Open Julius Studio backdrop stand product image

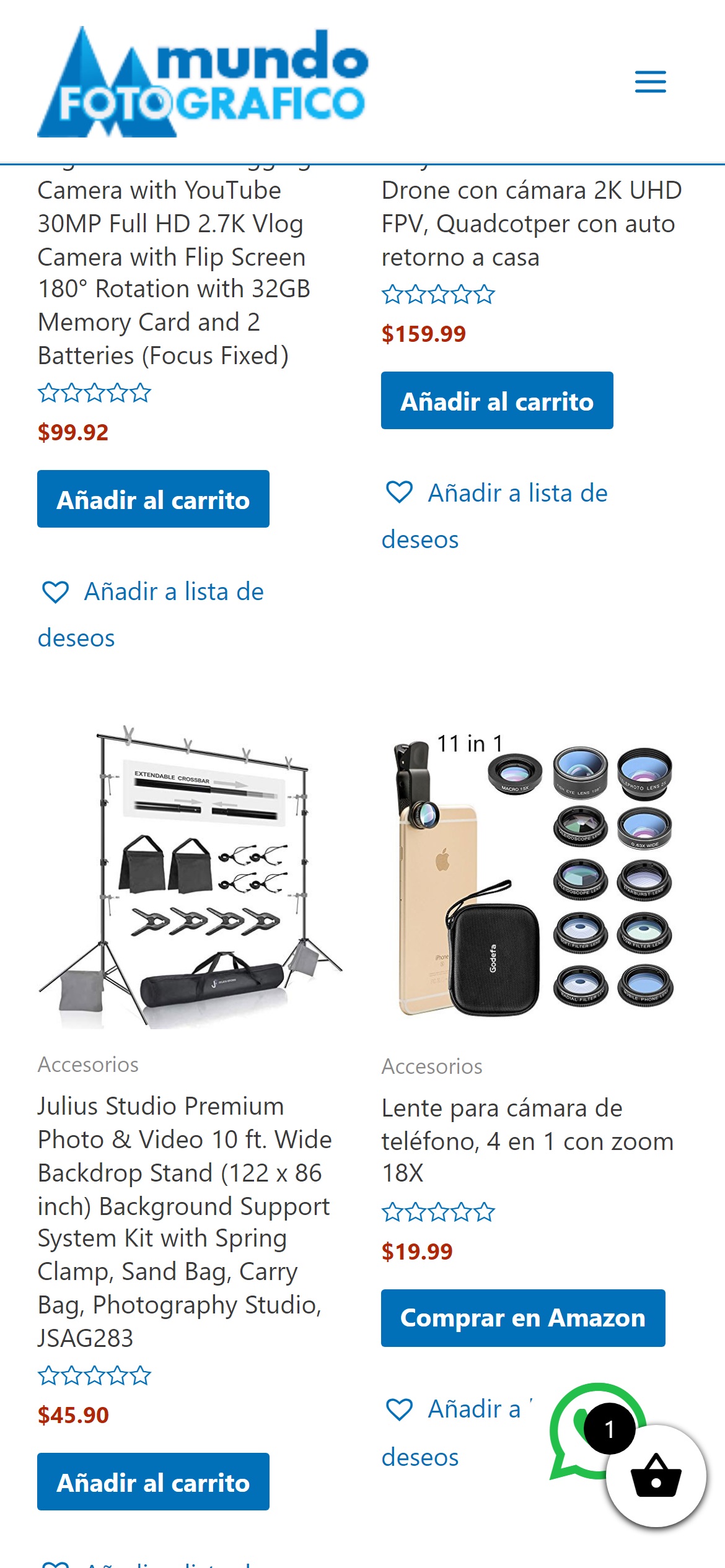190,876
